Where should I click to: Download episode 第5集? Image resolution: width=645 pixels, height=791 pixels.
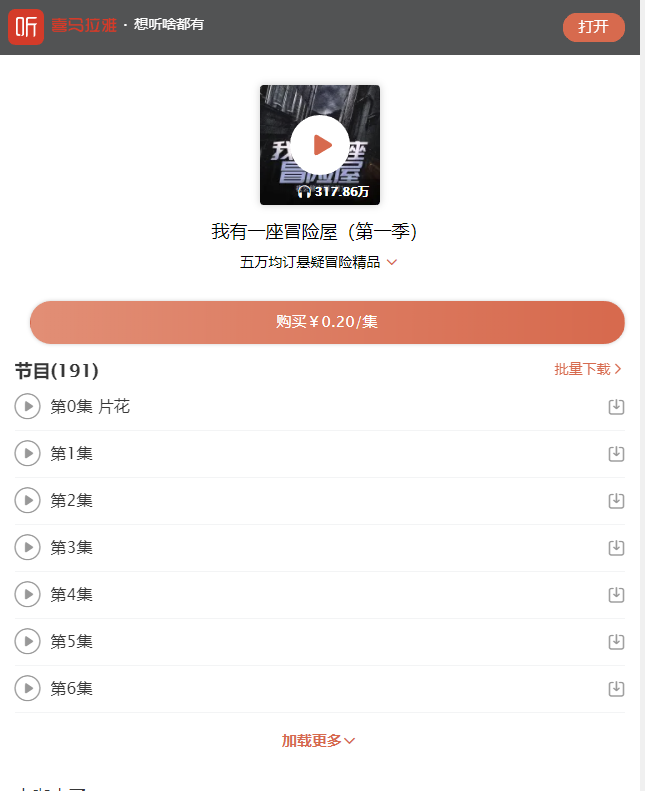pyautogui.click(x=616, y=642)
